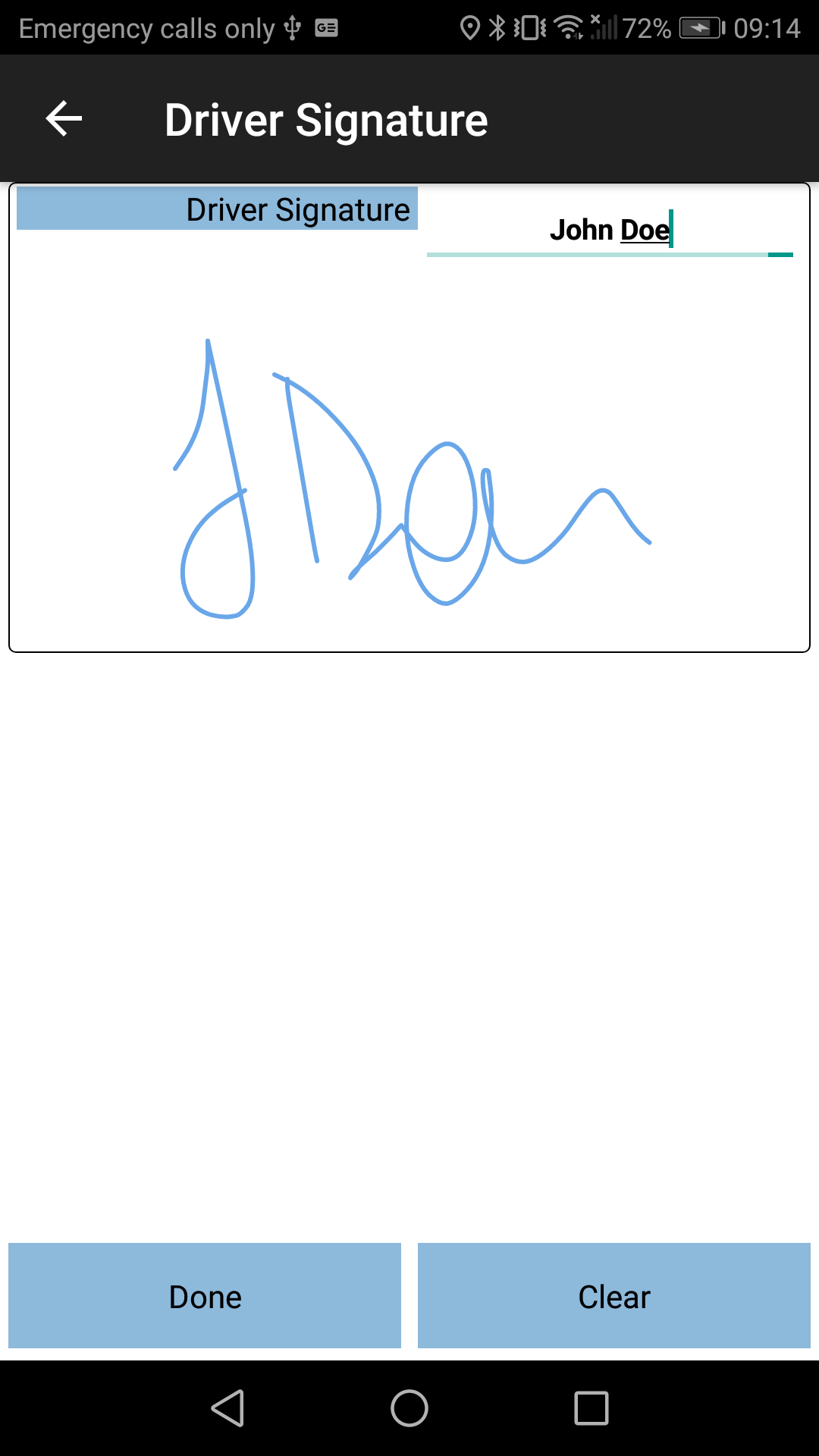Confirm the signature with Done

coord(205,1296)
